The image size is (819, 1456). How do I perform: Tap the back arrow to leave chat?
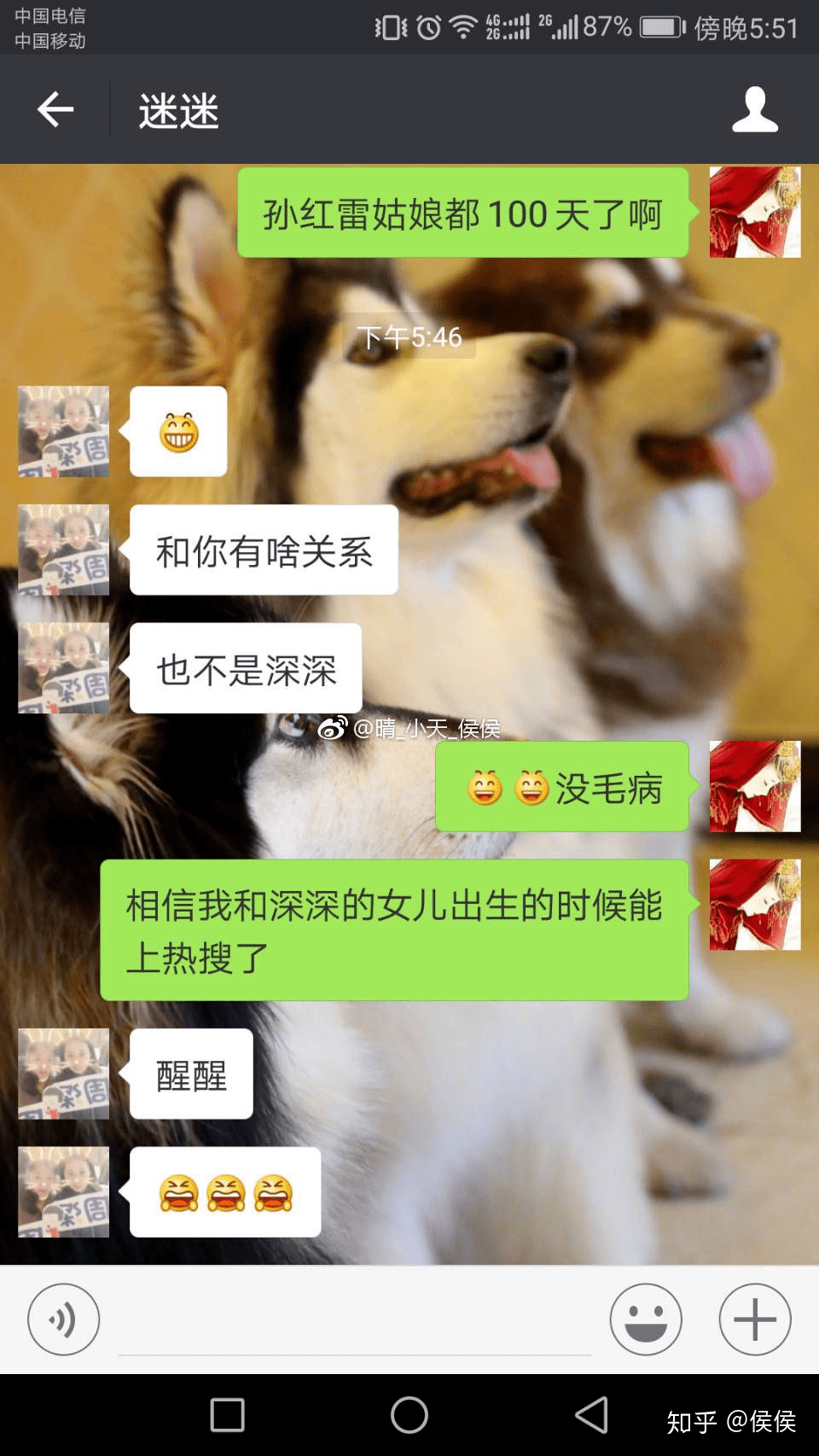pos(54,109)
